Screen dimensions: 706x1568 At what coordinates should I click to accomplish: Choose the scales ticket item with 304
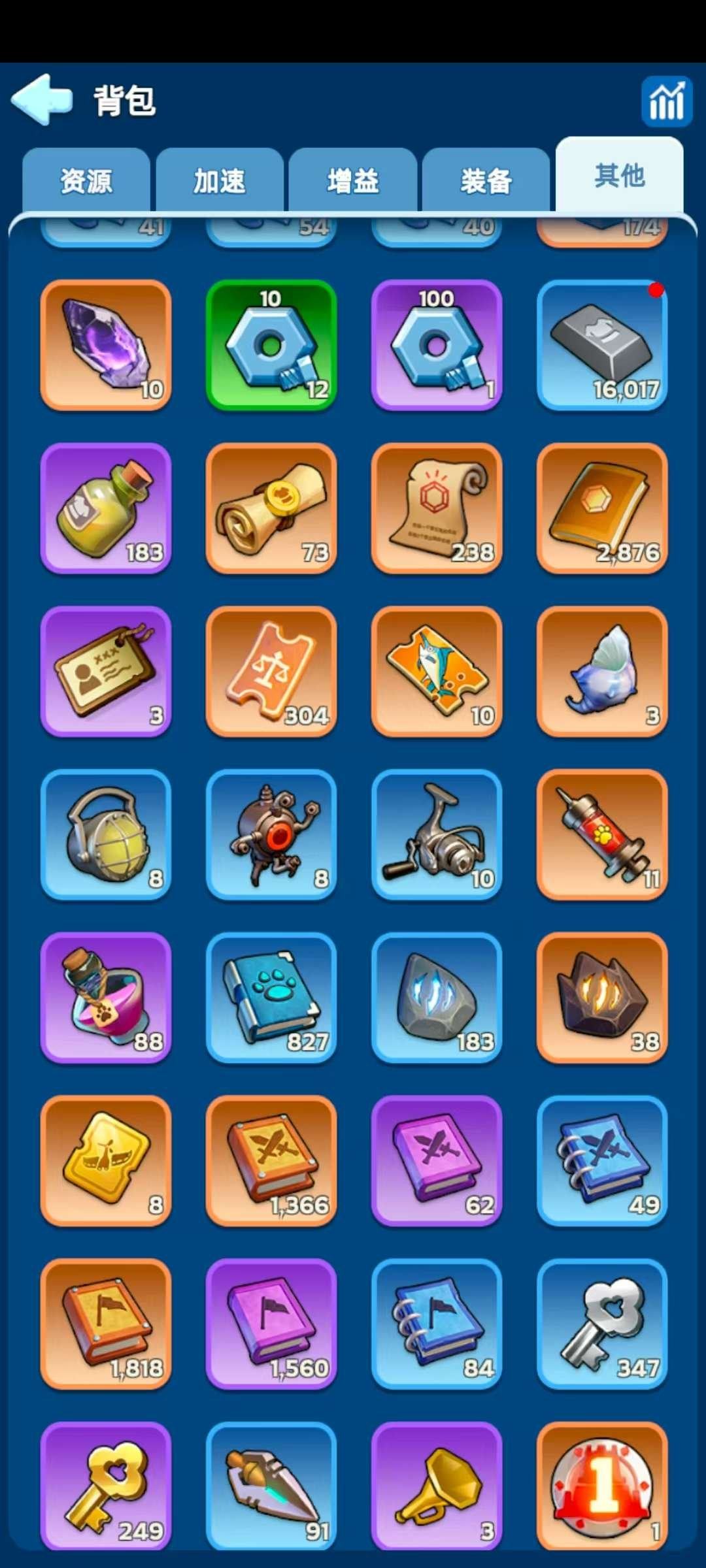coord(271,671)
